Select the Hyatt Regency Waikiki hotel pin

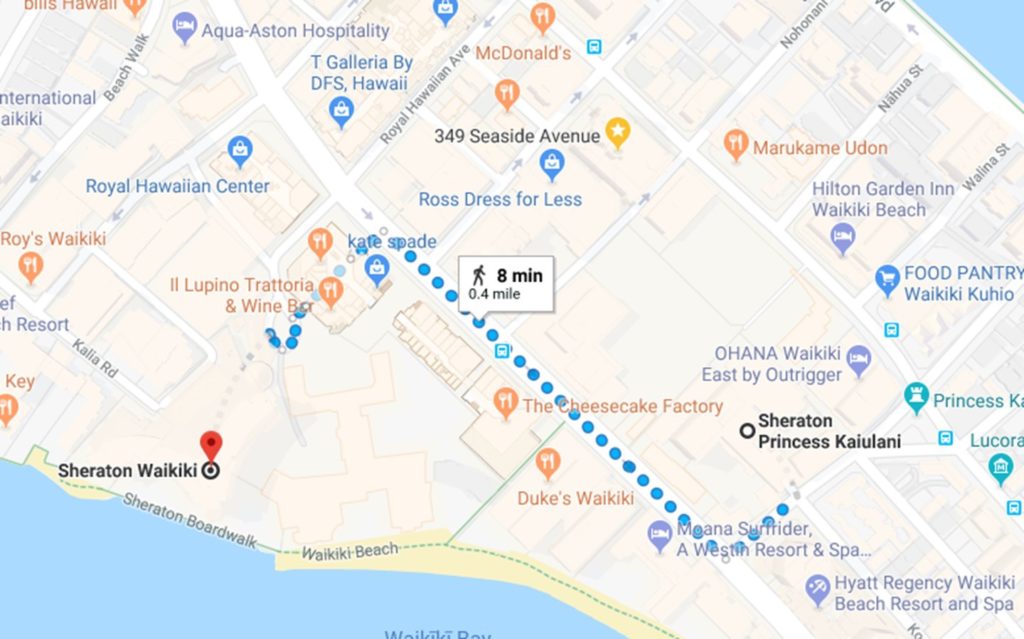(x=818, y=590)
